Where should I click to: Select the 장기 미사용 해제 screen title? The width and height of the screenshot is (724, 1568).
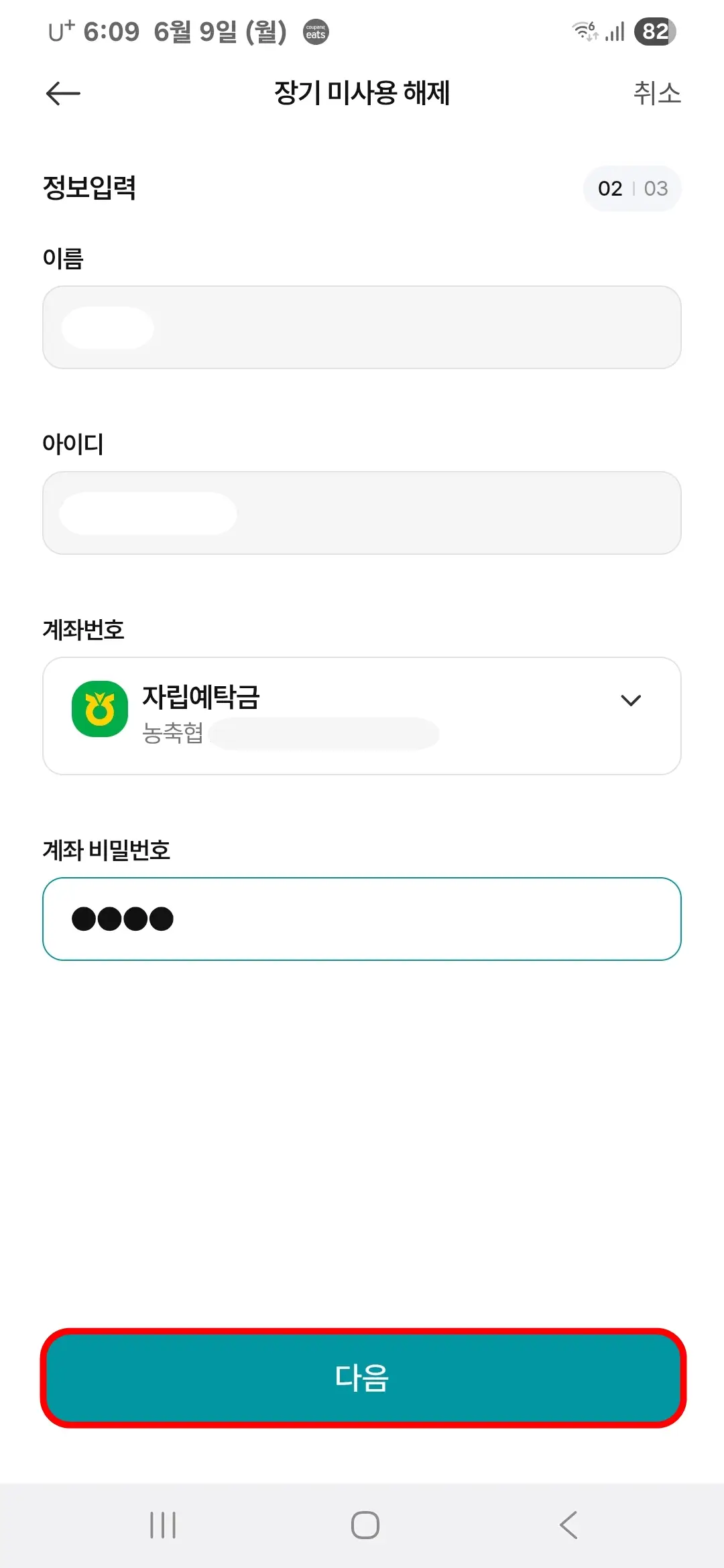pos(362,94)
